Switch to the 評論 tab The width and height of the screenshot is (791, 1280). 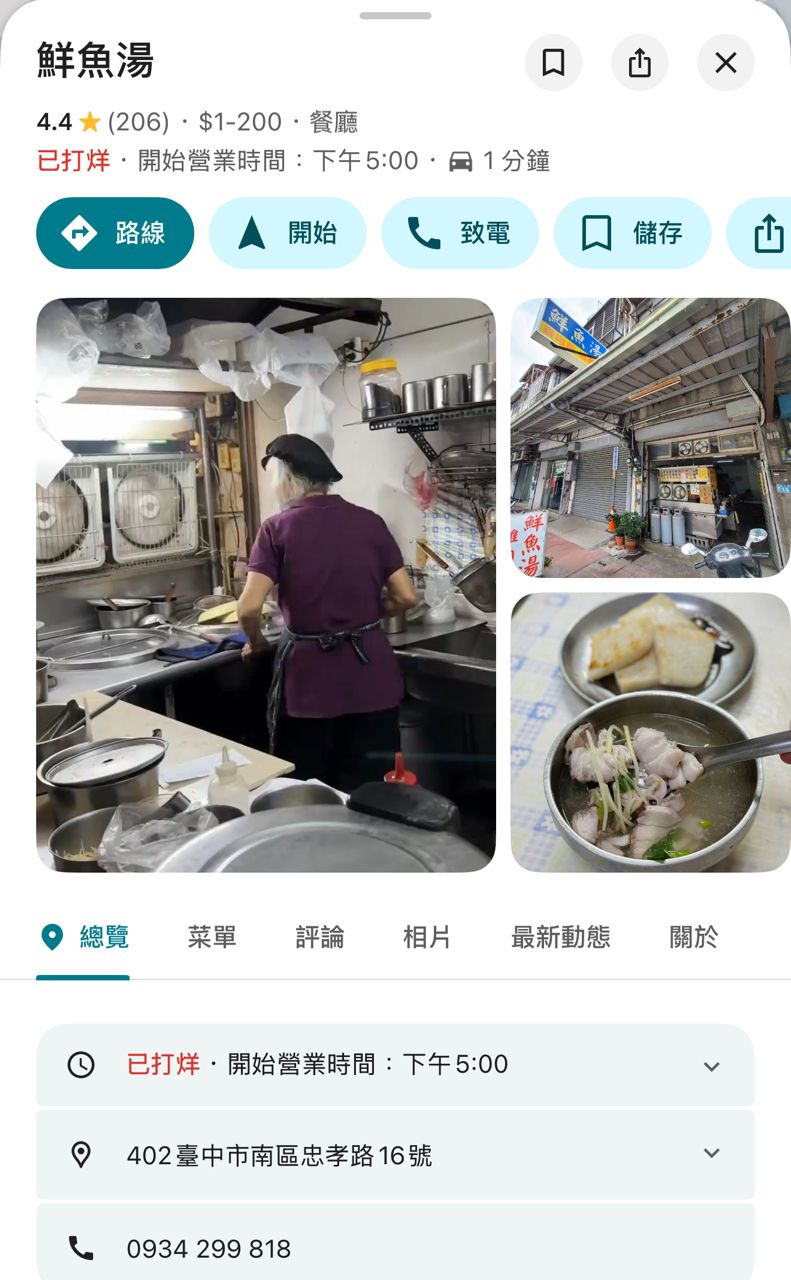(320, 937)
